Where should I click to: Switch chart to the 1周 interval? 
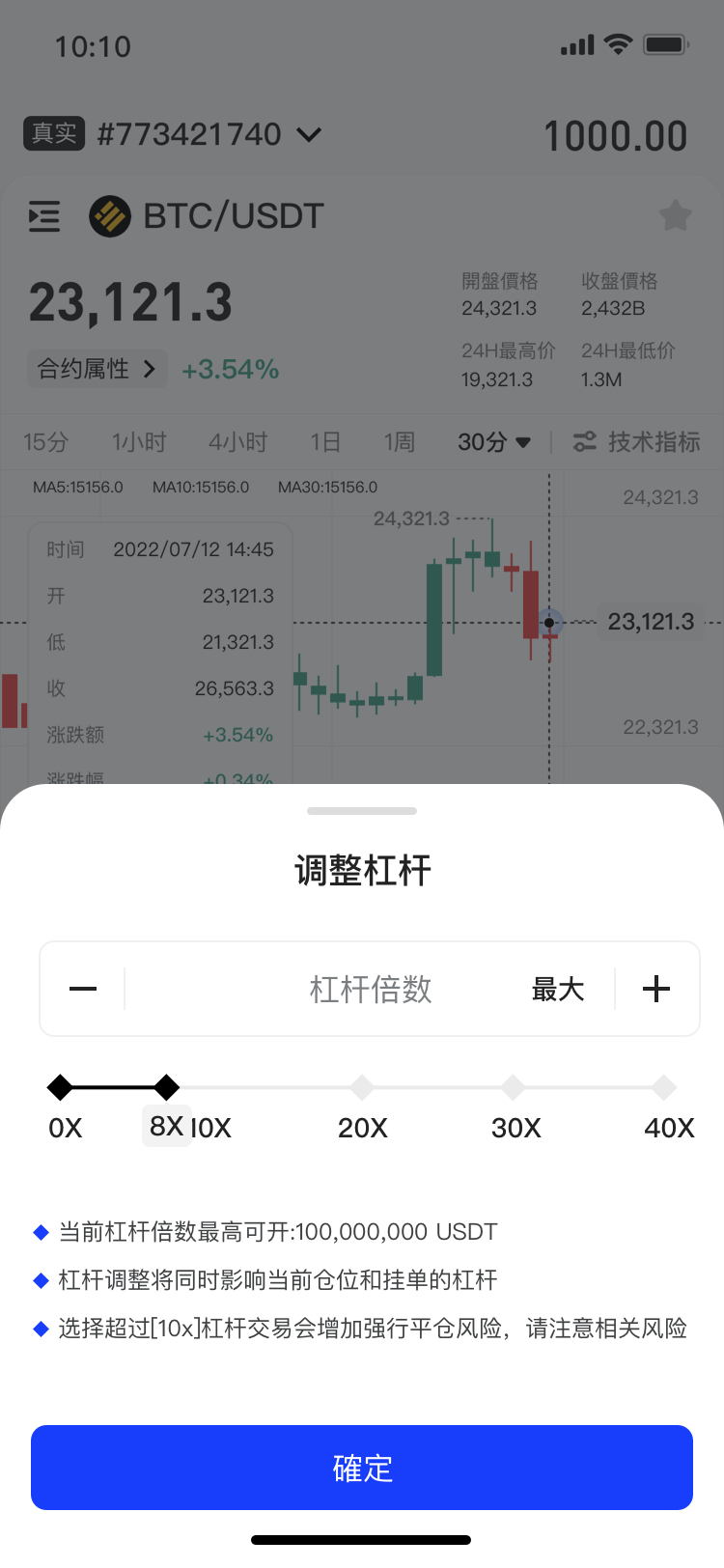pos(399,442)
